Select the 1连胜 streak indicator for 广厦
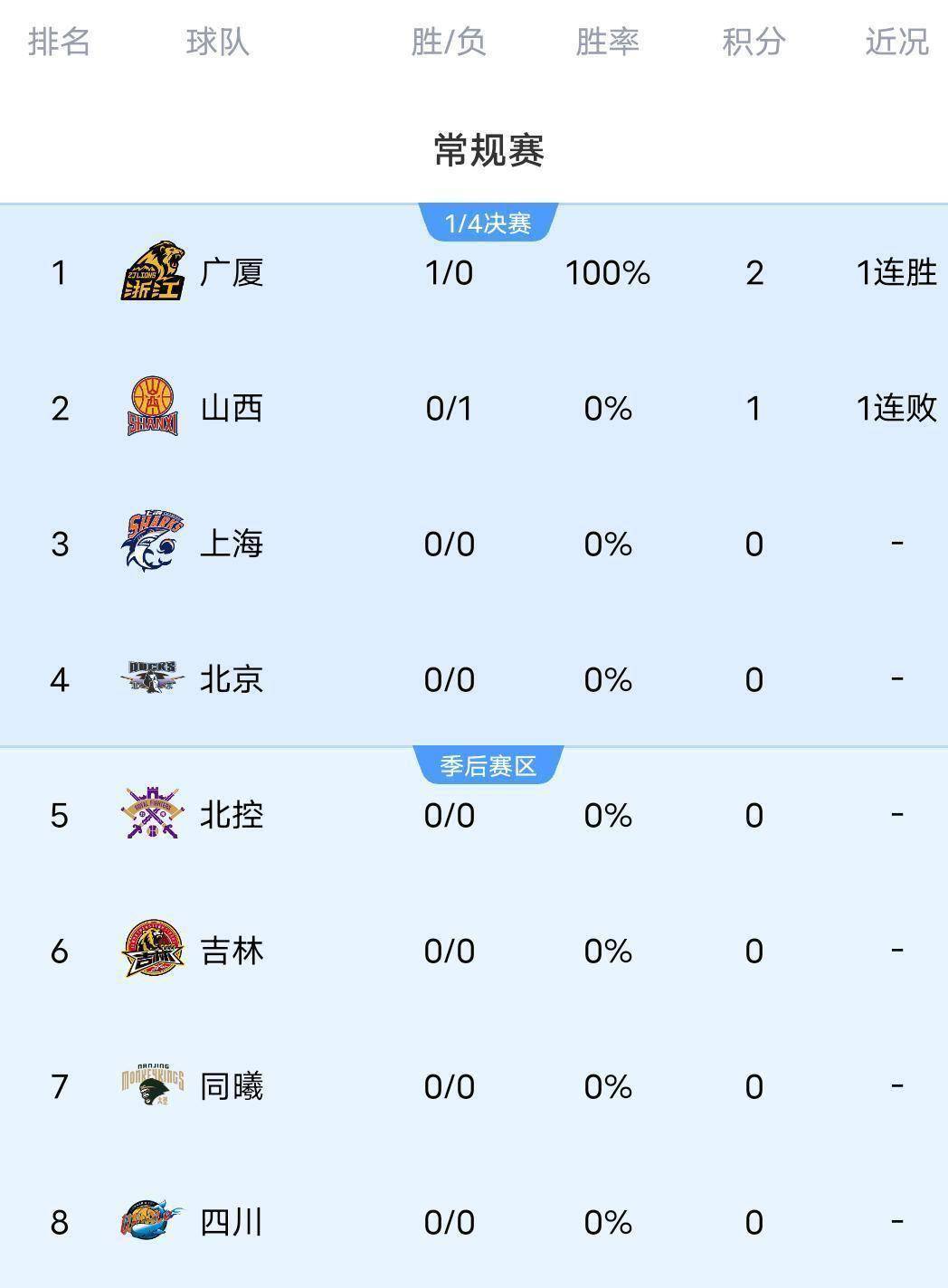 pyautogui.click(x=896, y=272)
